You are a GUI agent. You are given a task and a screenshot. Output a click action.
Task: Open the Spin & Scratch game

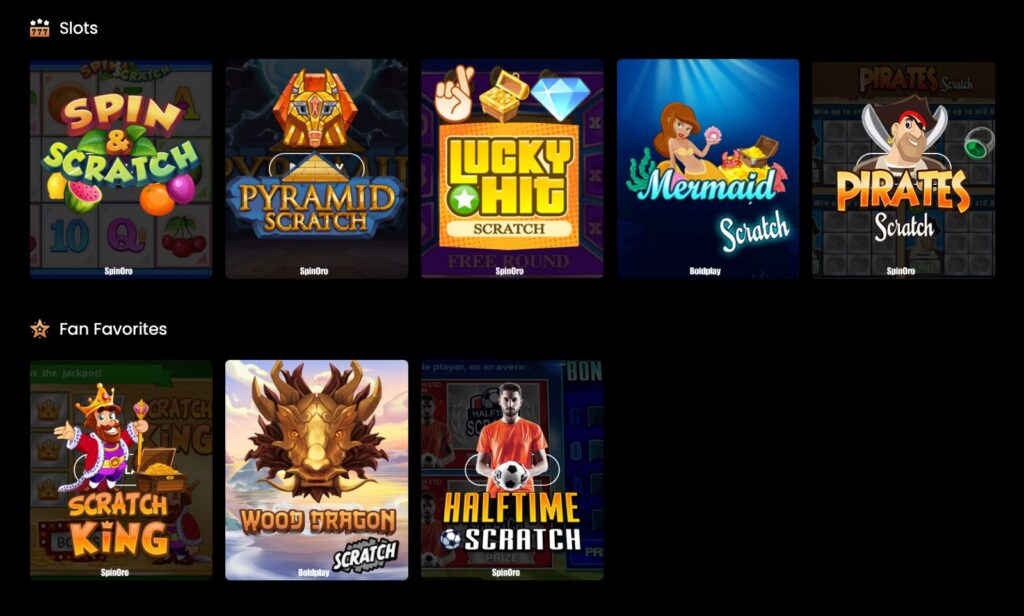click(121, 168)
